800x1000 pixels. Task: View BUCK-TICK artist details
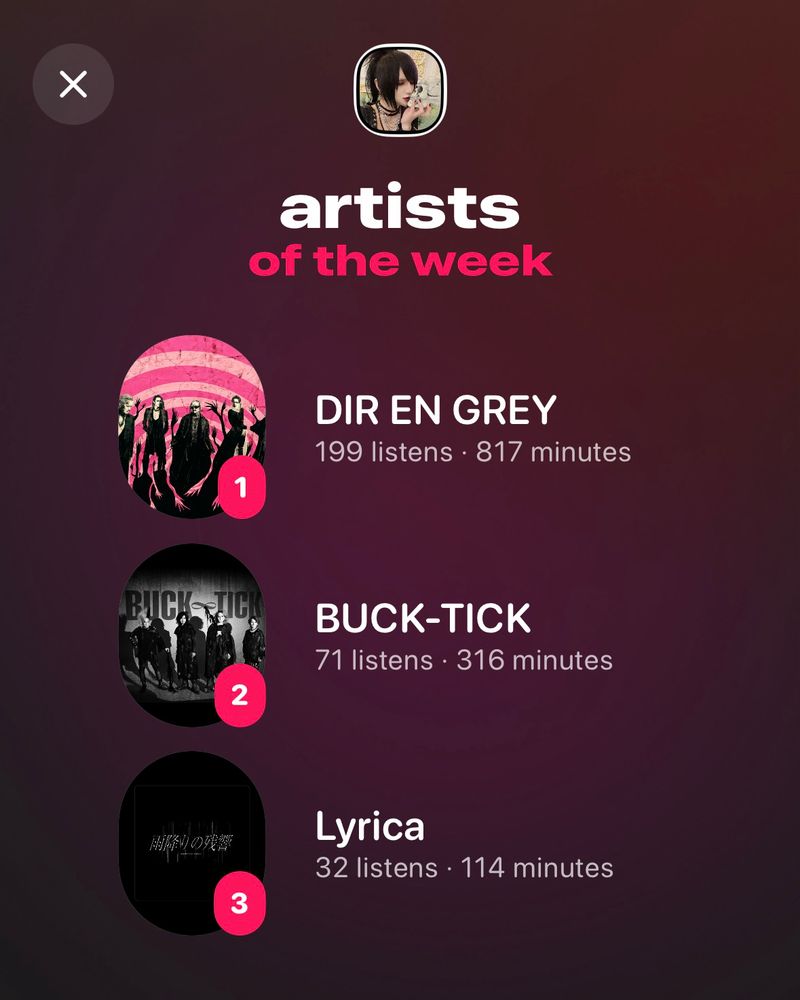coord(422,619)
